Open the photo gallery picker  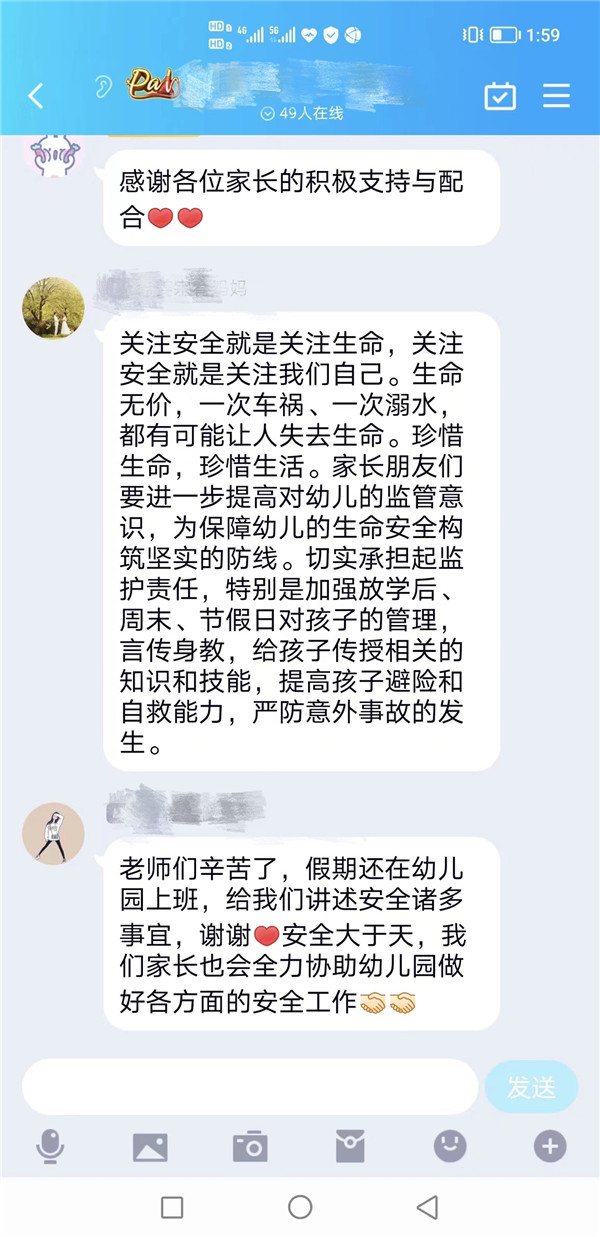(150, 1146)
